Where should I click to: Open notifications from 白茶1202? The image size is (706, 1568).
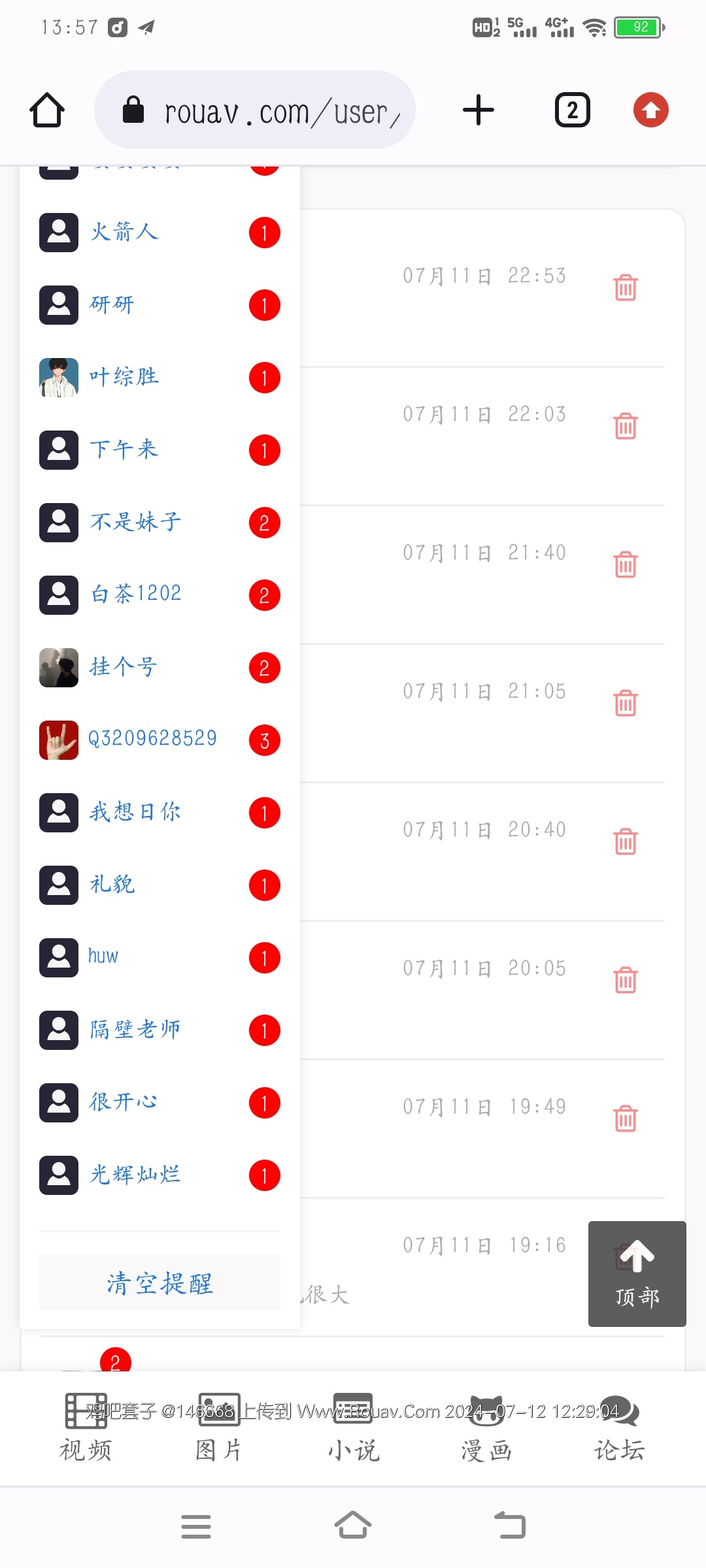[135, 595]
